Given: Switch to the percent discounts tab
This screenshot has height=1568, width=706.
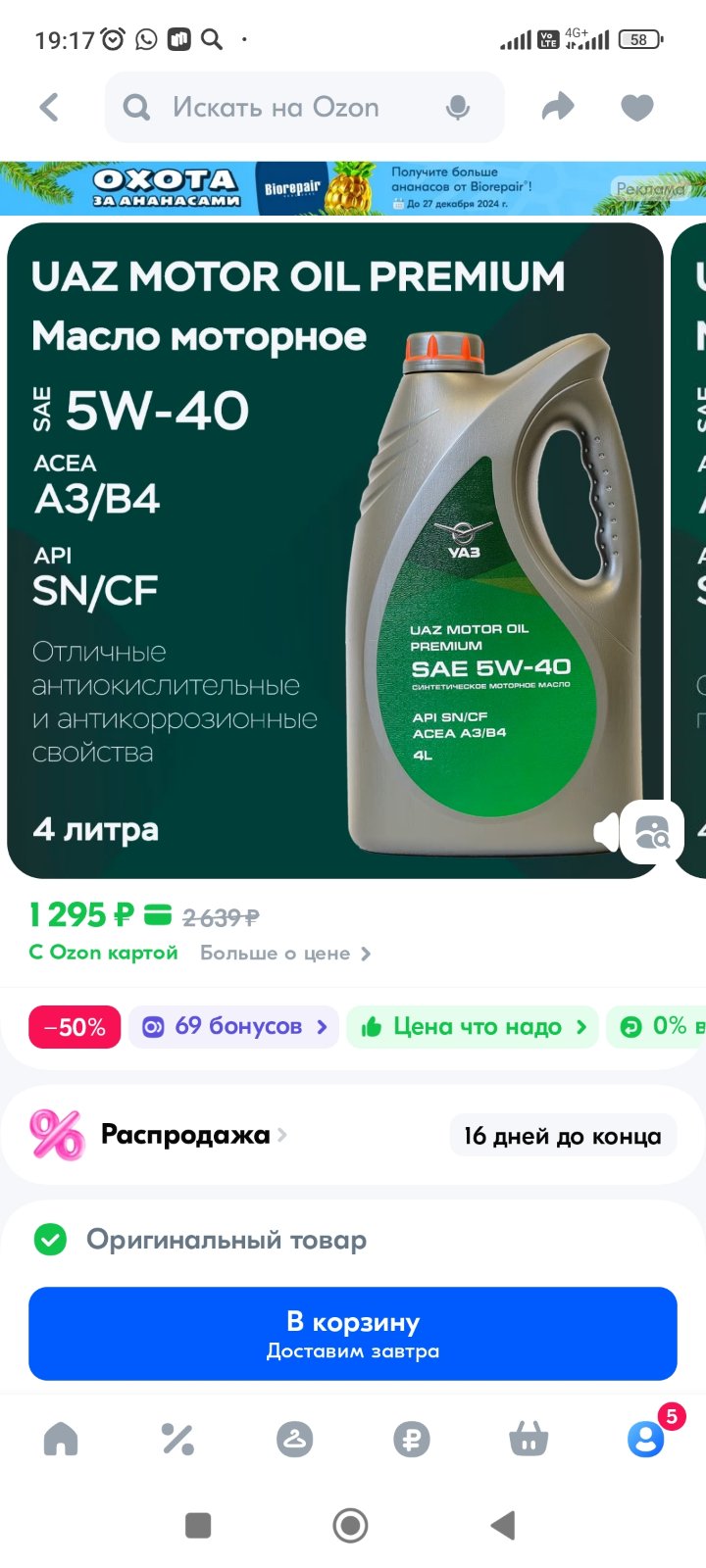Looking at the screenshot, I should coord(177,1439).
